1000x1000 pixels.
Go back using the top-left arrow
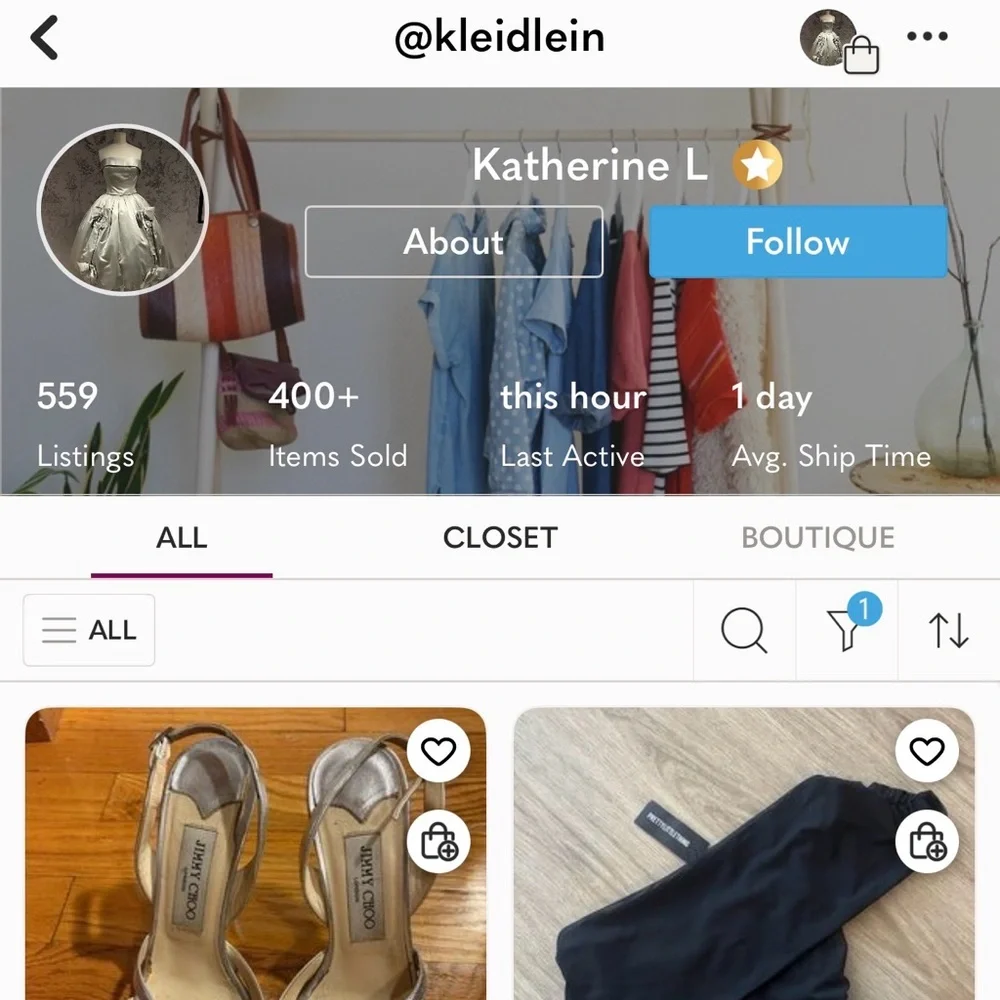pos(45,39)
